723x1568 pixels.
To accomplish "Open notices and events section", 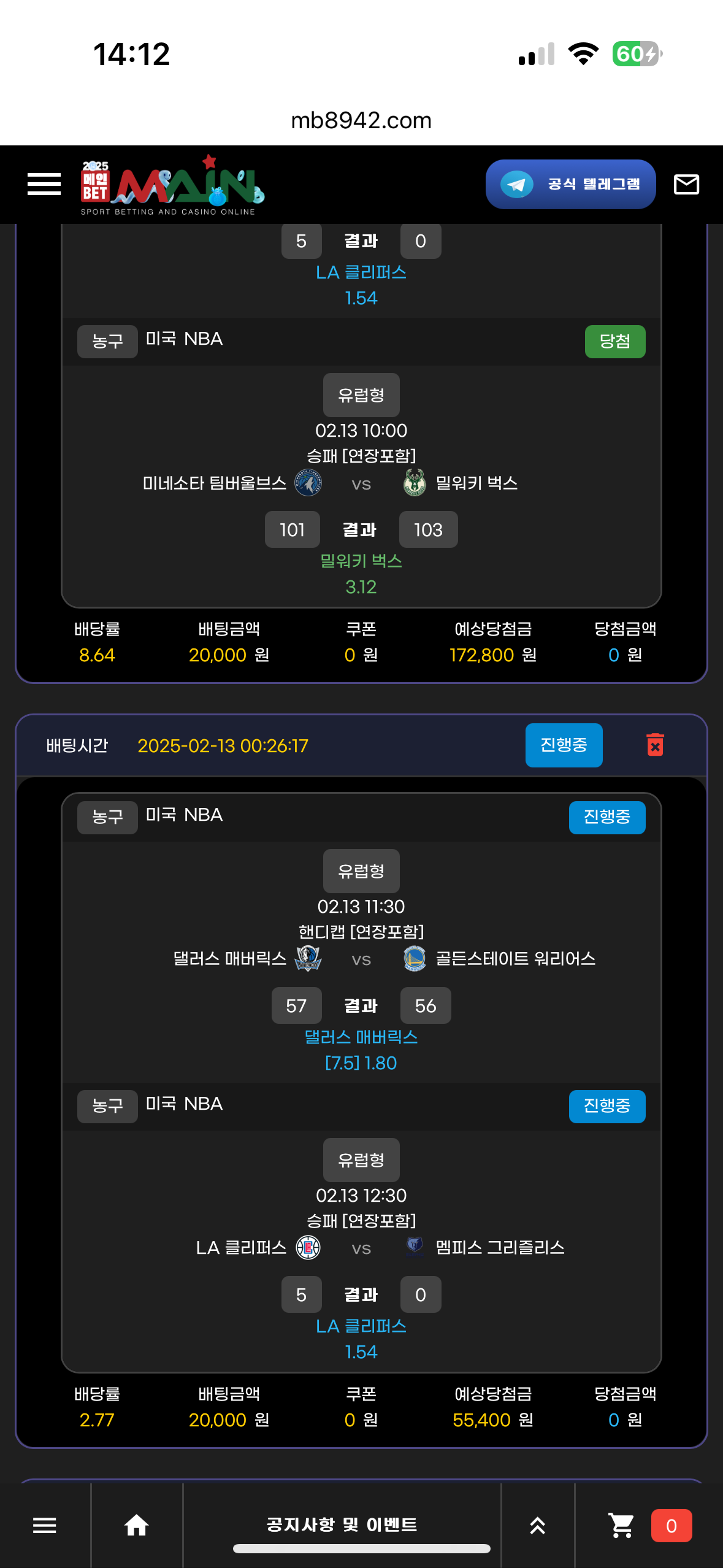I will coord(342,1524).
